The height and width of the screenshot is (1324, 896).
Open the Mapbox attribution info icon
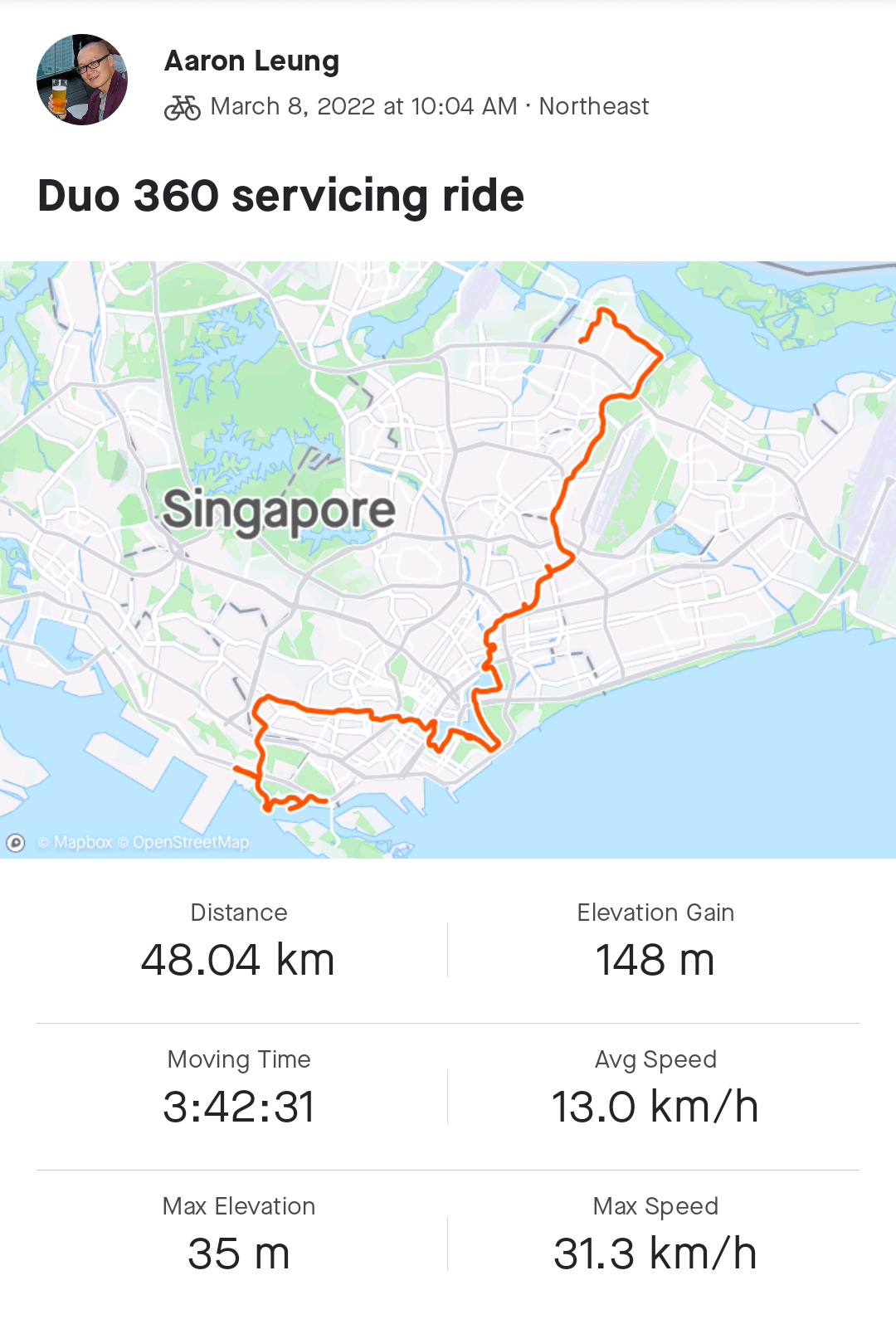click(15, 843)
